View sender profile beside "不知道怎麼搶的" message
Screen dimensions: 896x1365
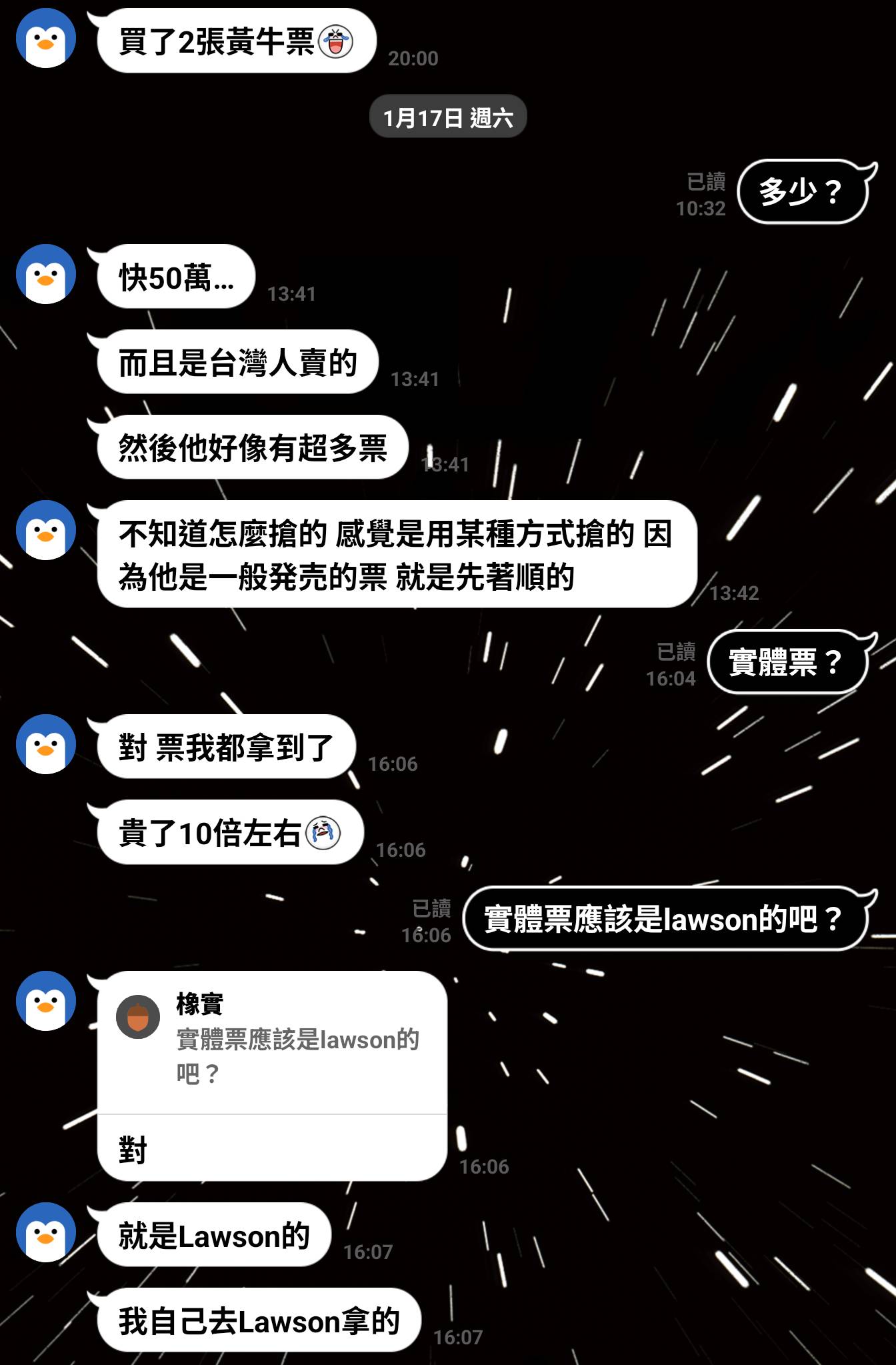45,530
